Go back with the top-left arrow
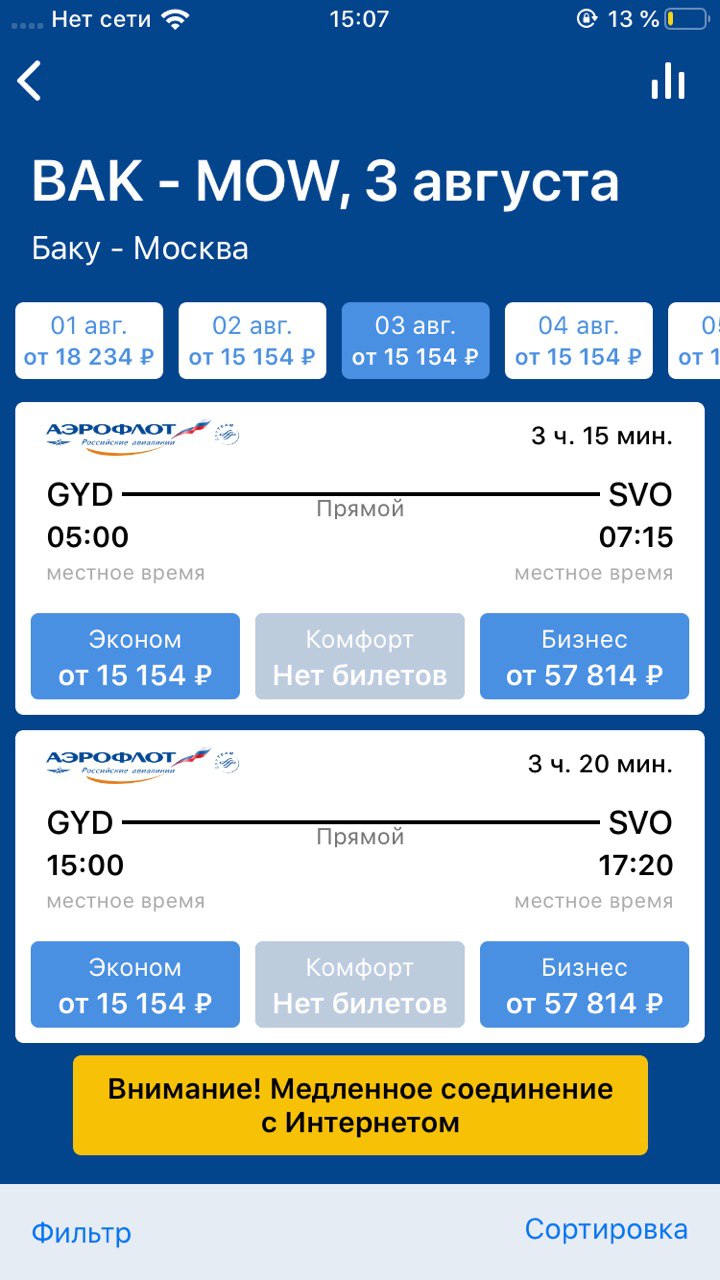Viewport: 720px width, 1280px height. point(30,81)
